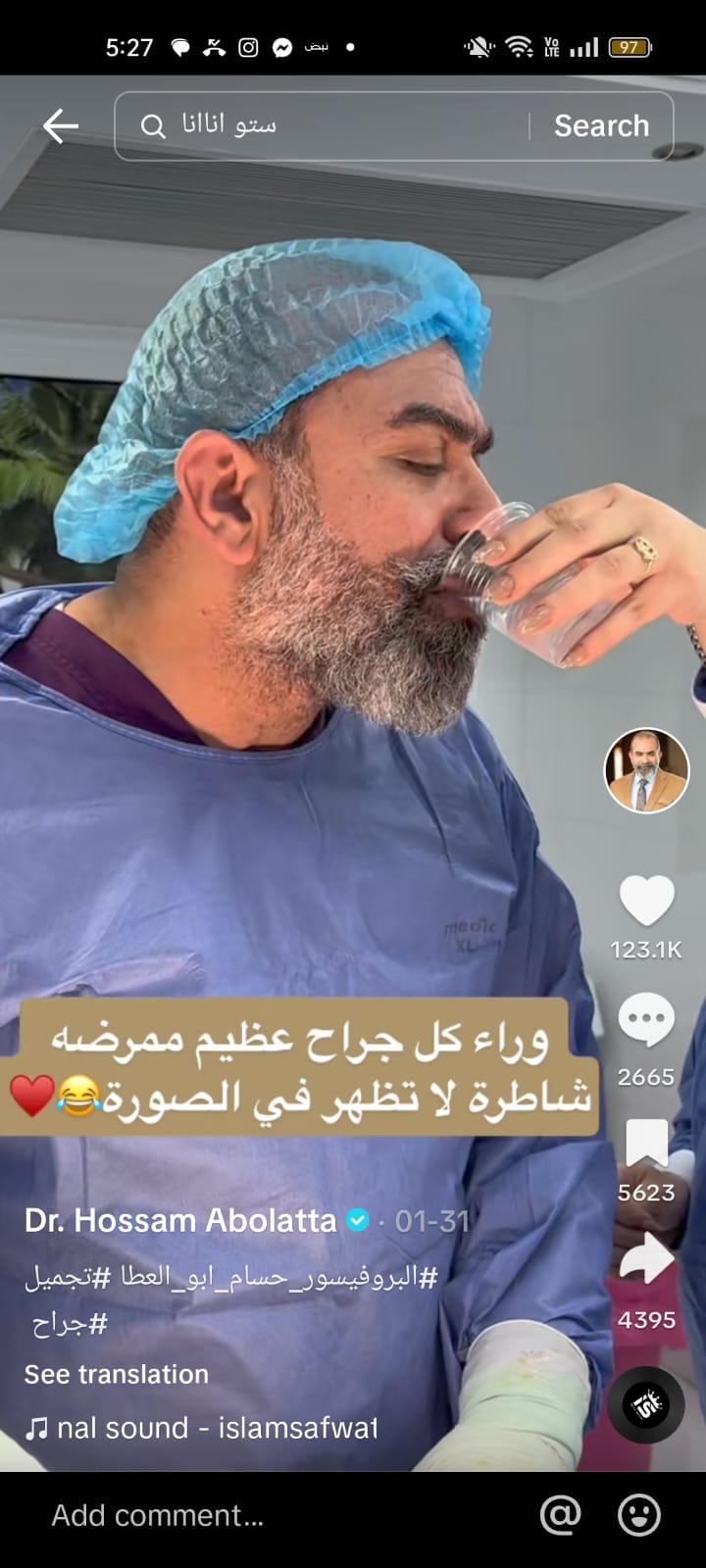Open the Dr. Hossam Abolatta username
This screenshot has width=706, height=1568.
[180, 1220]
